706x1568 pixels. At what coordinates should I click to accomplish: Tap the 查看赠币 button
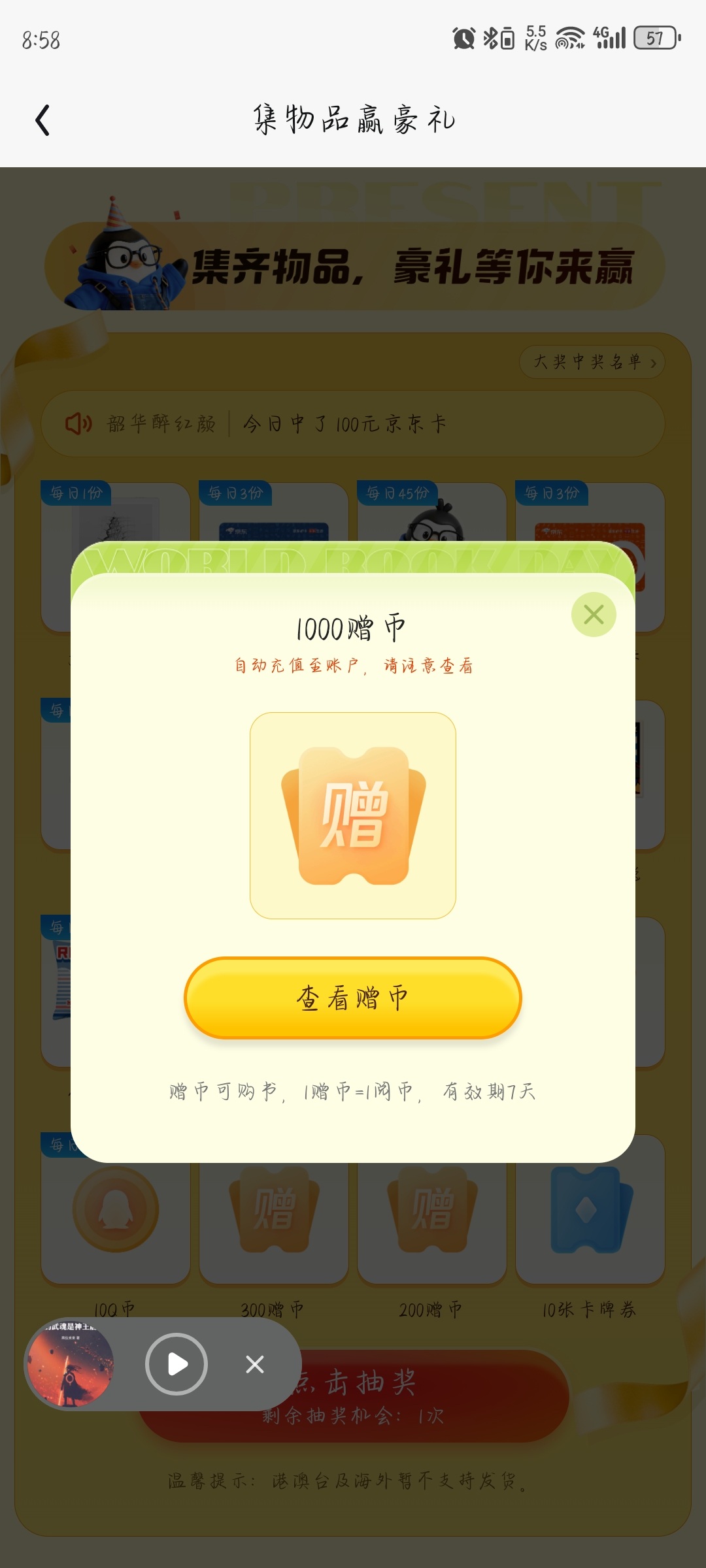[x=353, y=998]
